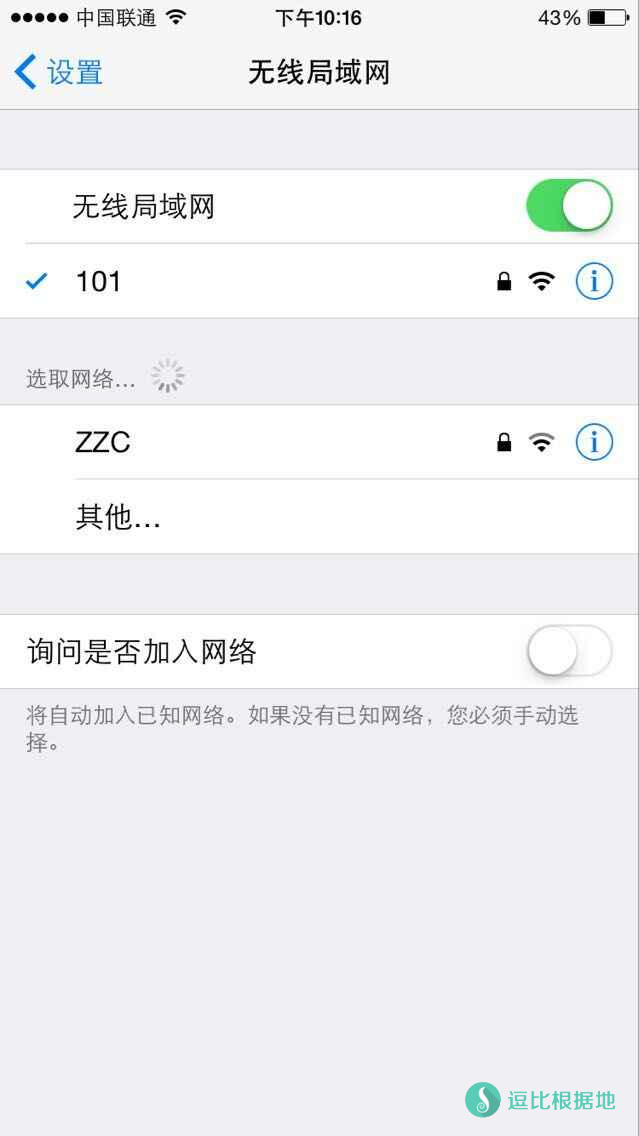View details of ZZC network
Viewport: 639px width, 1136px height.
[594, 442]
